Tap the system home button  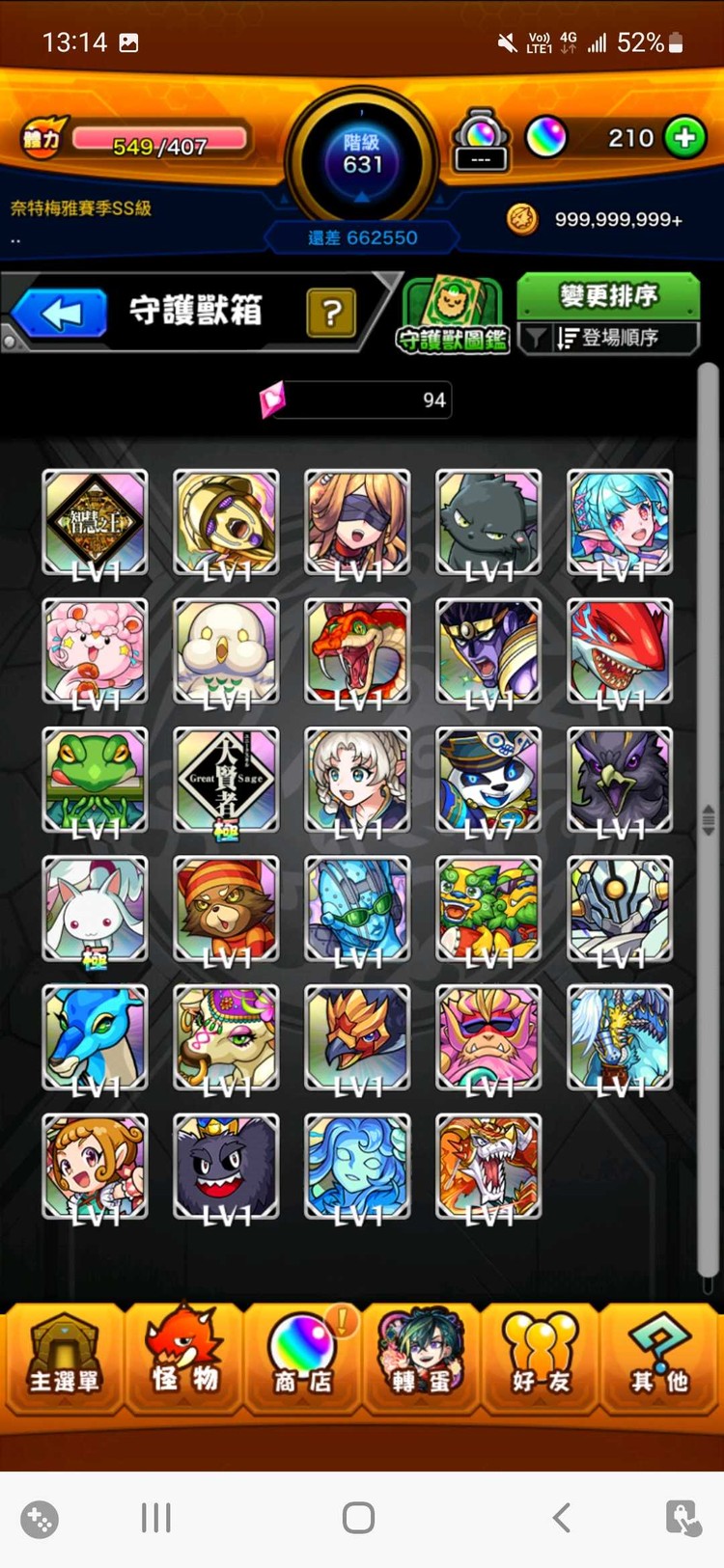pos(358,1518)
